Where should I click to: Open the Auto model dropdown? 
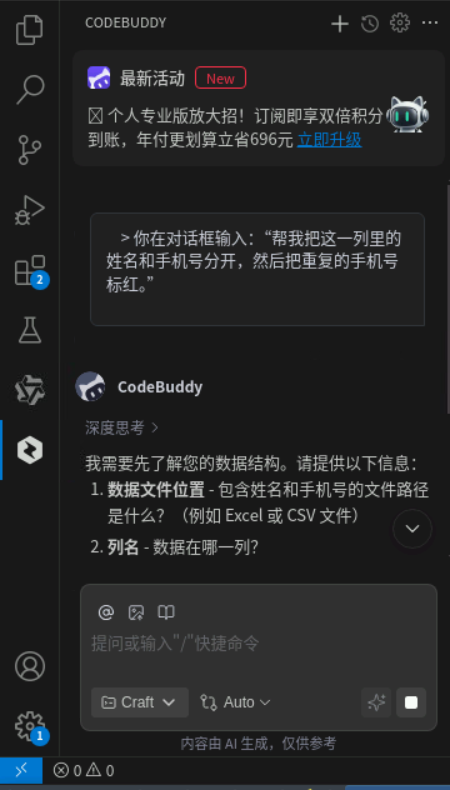235,702
